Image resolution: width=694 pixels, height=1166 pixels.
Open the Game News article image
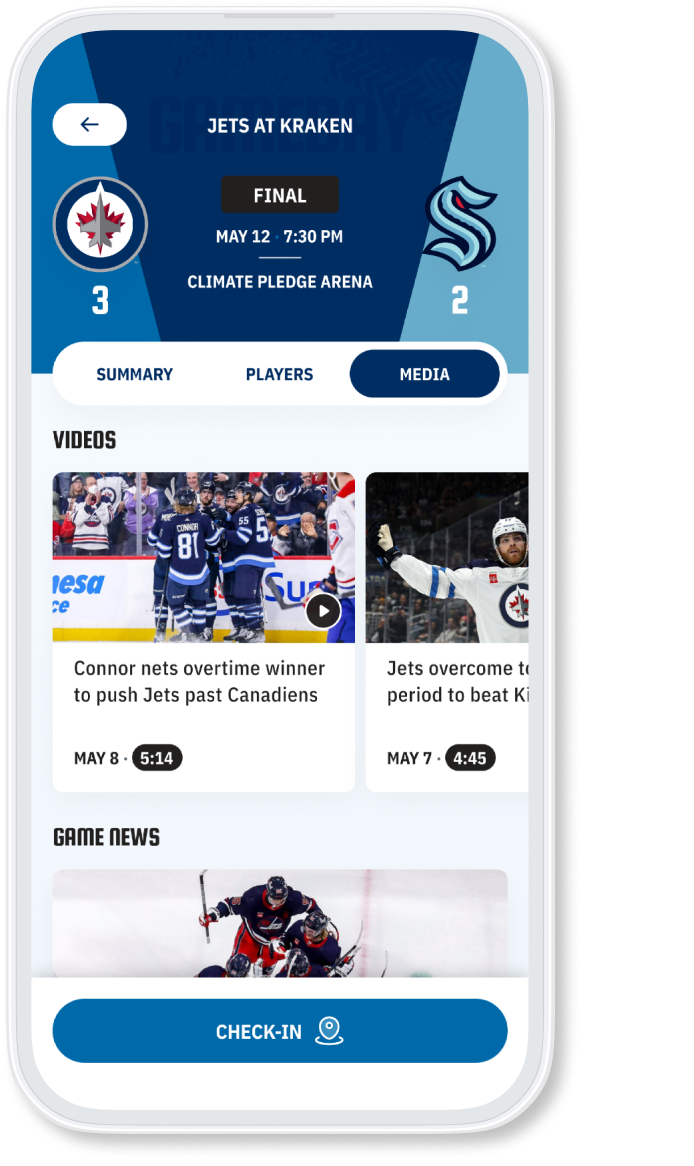coord(279,922)
